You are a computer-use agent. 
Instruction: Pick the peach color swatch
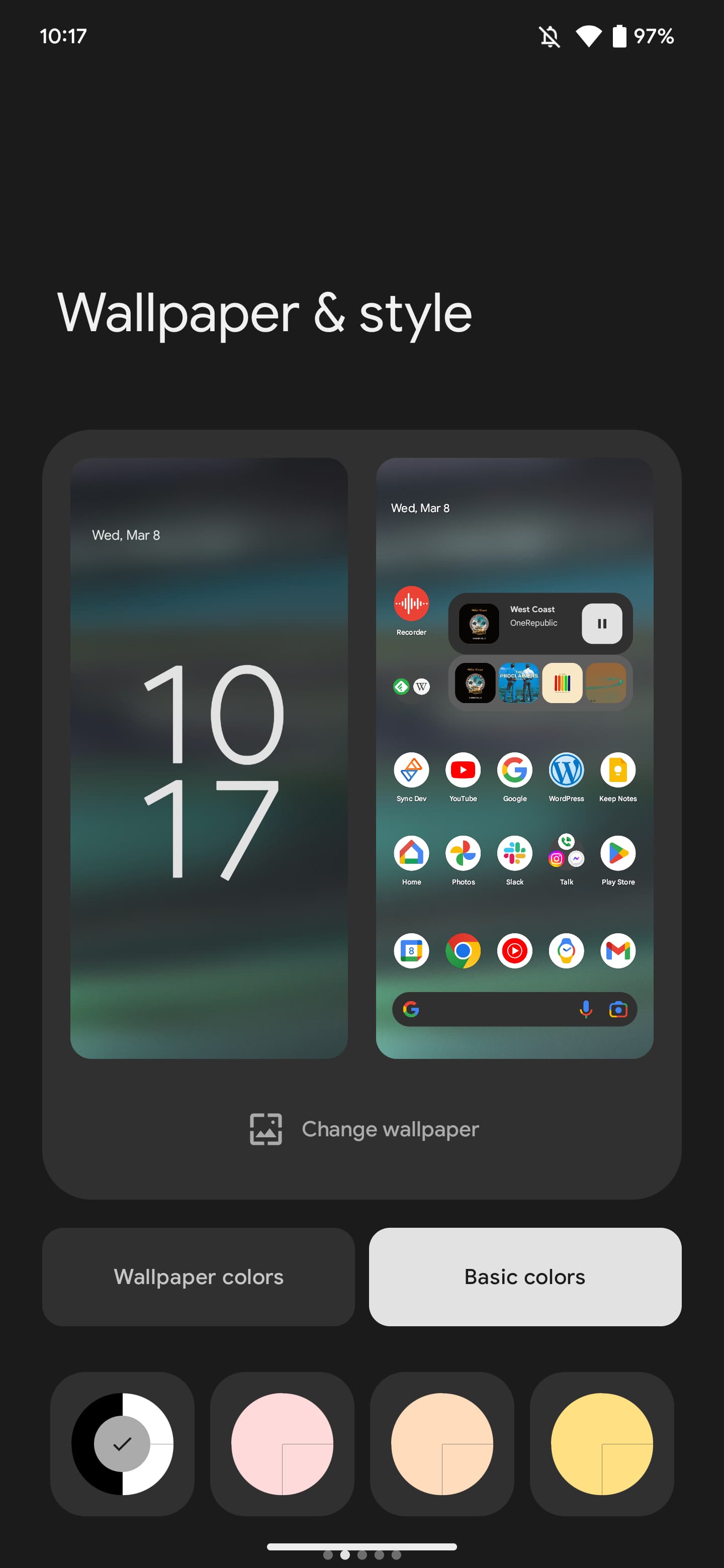[x=442, y=1443]
